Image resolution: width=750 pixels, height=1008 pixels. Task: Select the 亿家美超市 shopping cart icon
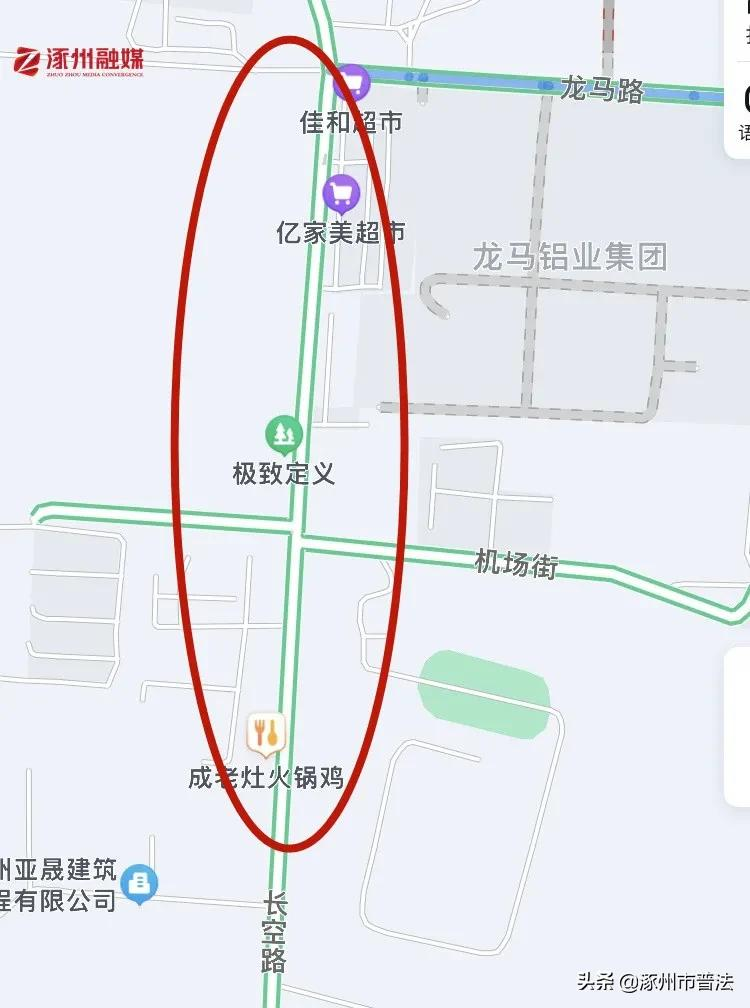[x=342, y=190]
